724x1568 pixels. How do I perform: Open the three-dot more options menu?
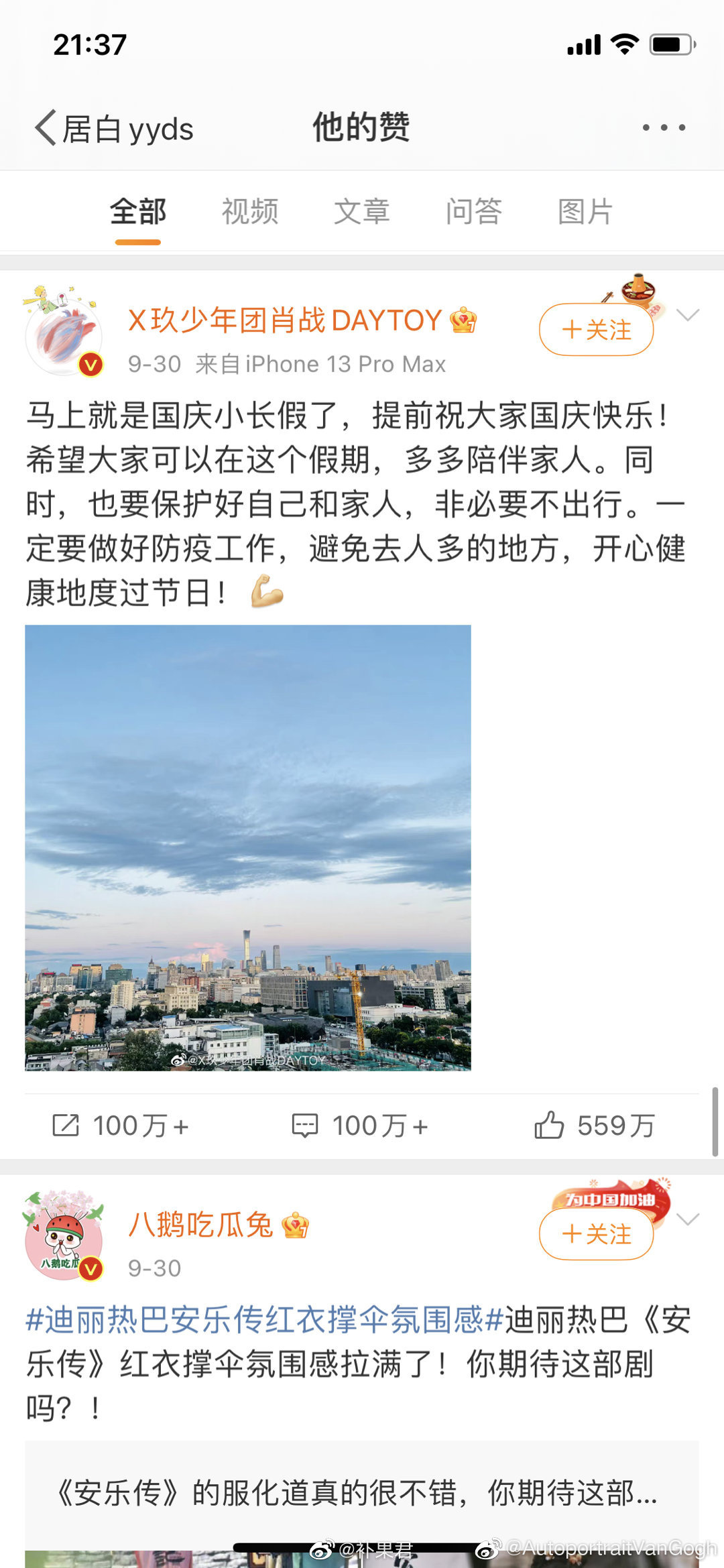663,127
